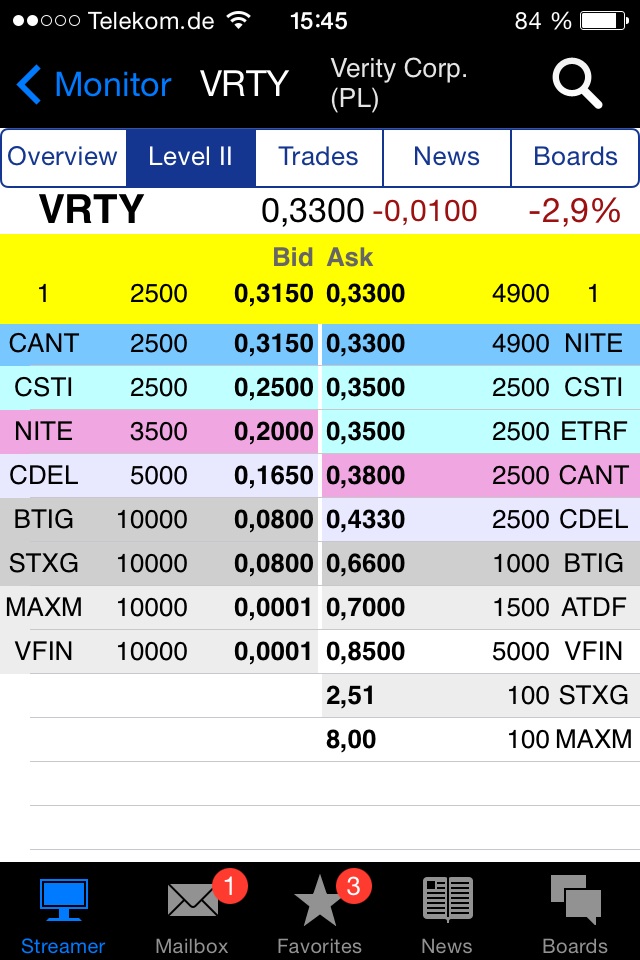Select the Level II tab
Viewport: 640px width, 960px height.
point(191,157)
